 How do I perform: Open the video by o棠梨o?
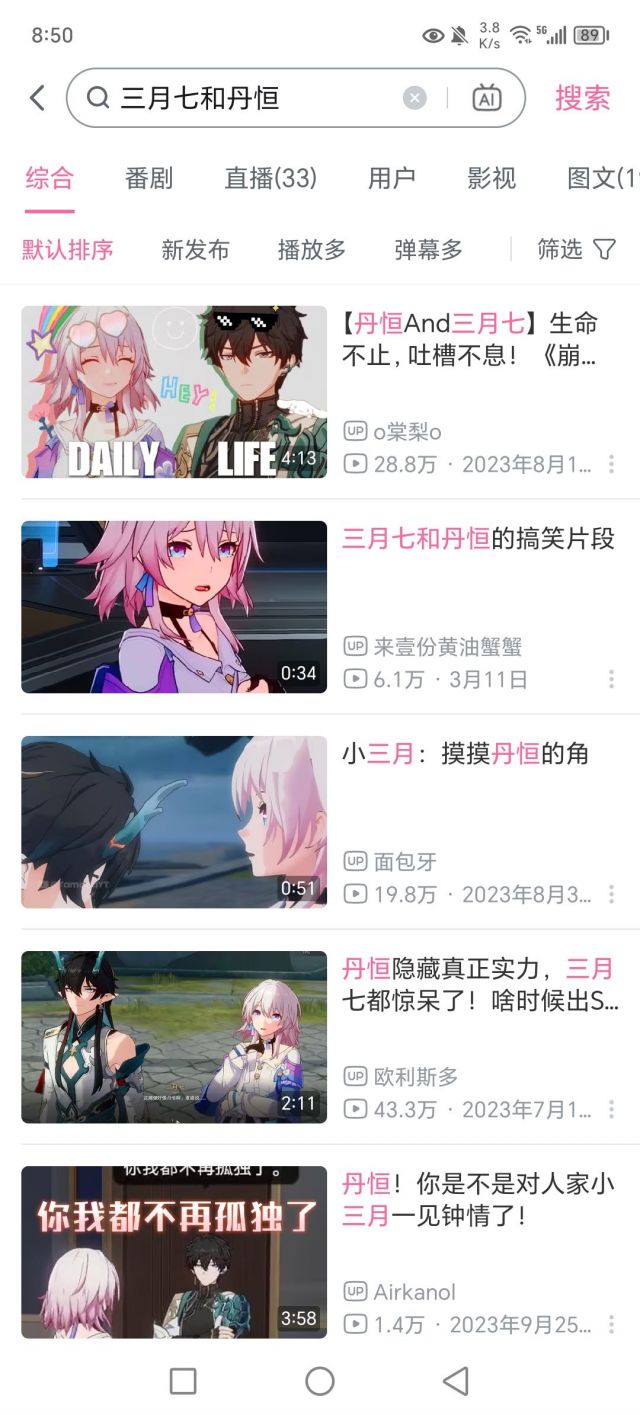320,392
